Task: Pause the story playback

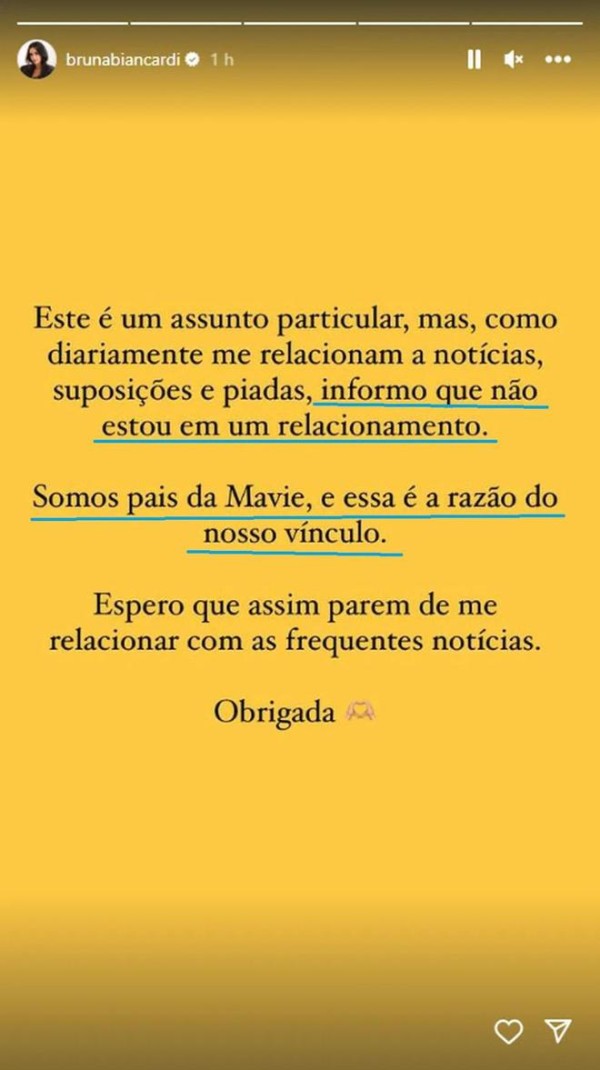Action: (x=474, y=60)
